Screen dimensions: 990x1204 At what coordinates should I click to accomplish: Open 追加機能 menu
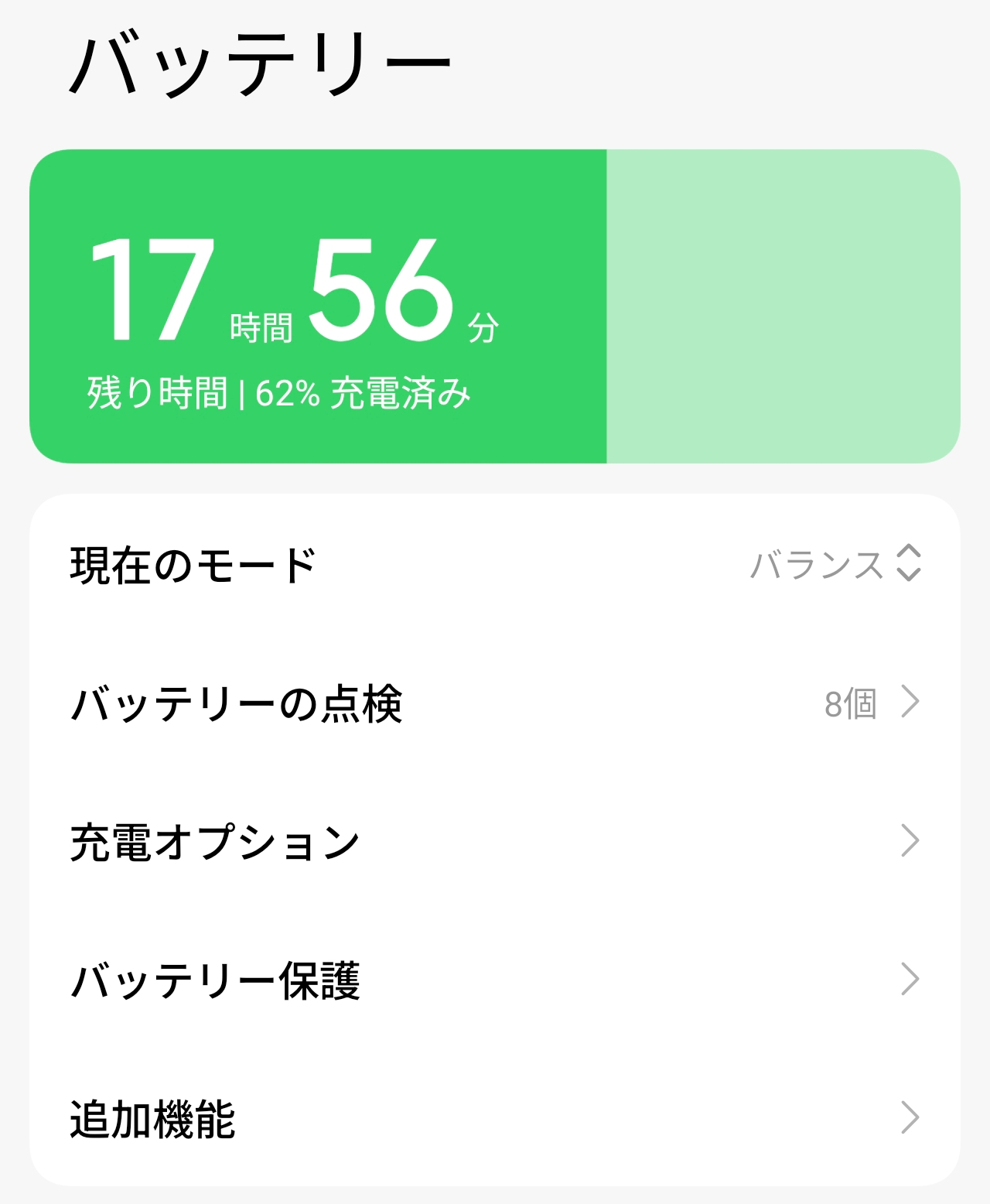pos(495,1118)
